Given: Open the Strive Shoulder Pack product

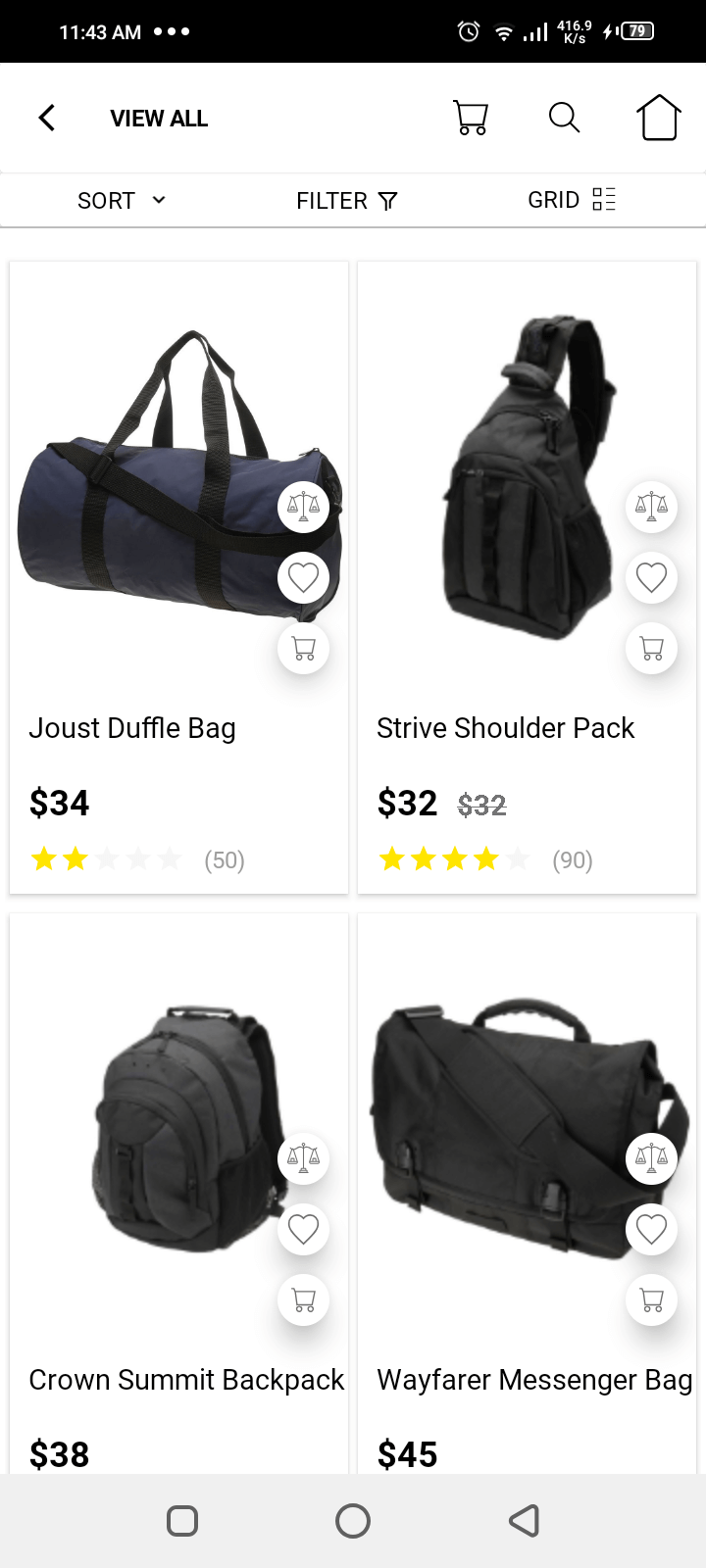Looking at the screenshot, I should point(505,728).
